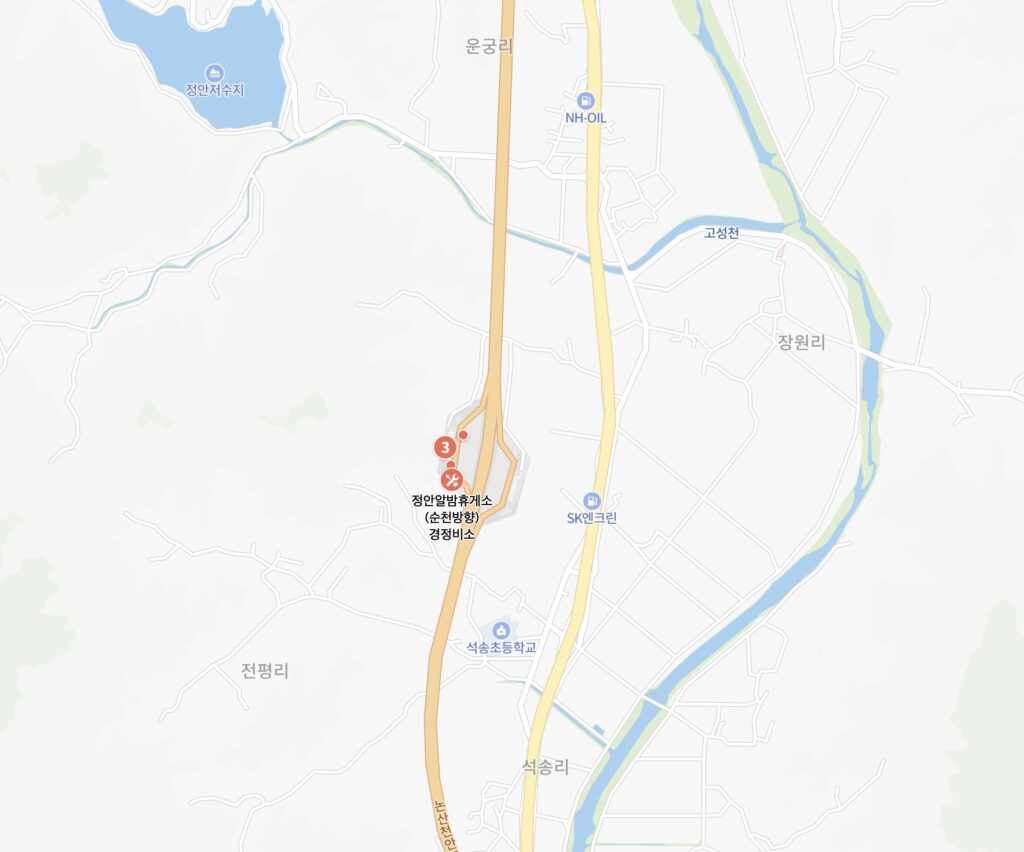Select the 석송초등학교 school marker
The width and height of the screenshot is (1024, 852).
click(x=501, y=629)
